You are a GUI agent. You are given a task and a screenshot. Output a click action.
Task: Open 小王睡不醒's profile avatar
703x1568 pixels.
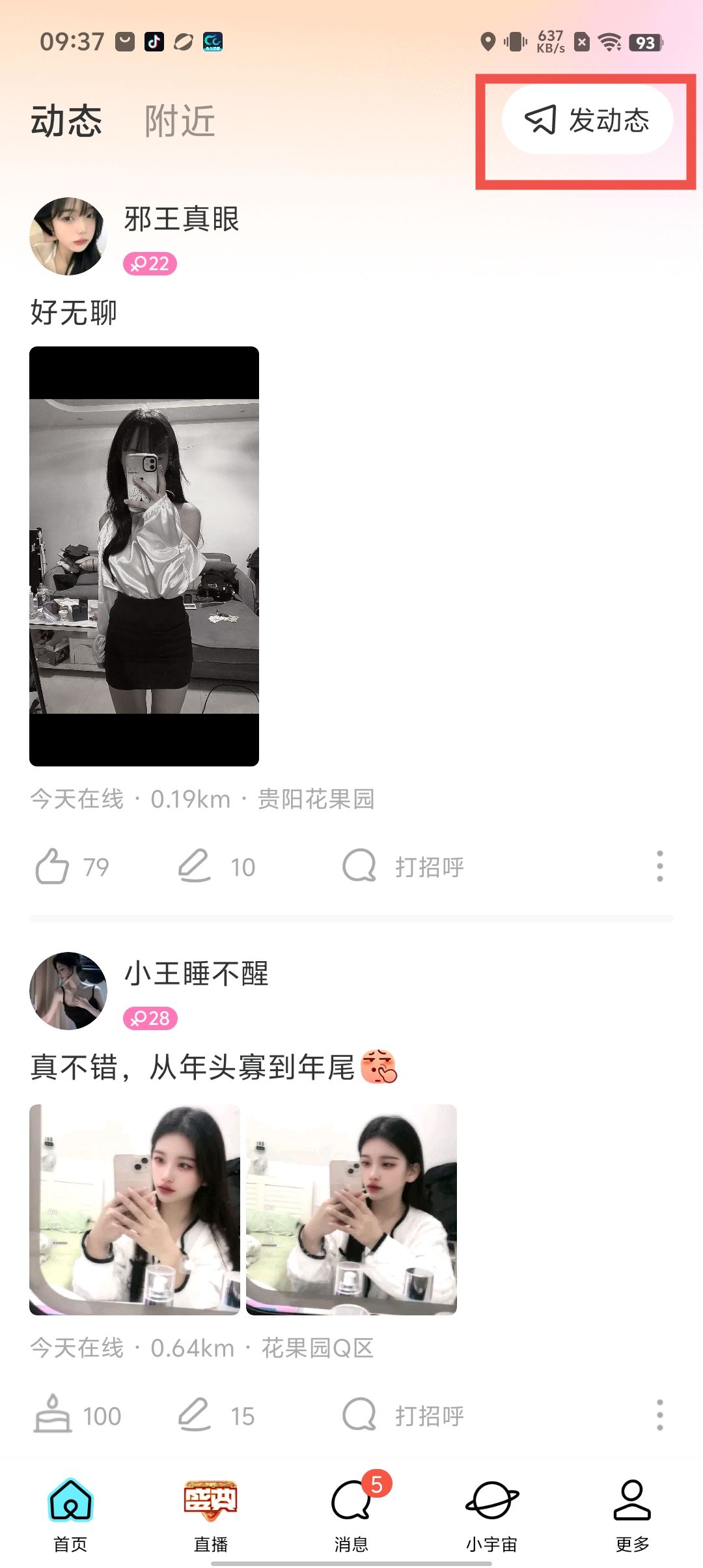(68, 990)
